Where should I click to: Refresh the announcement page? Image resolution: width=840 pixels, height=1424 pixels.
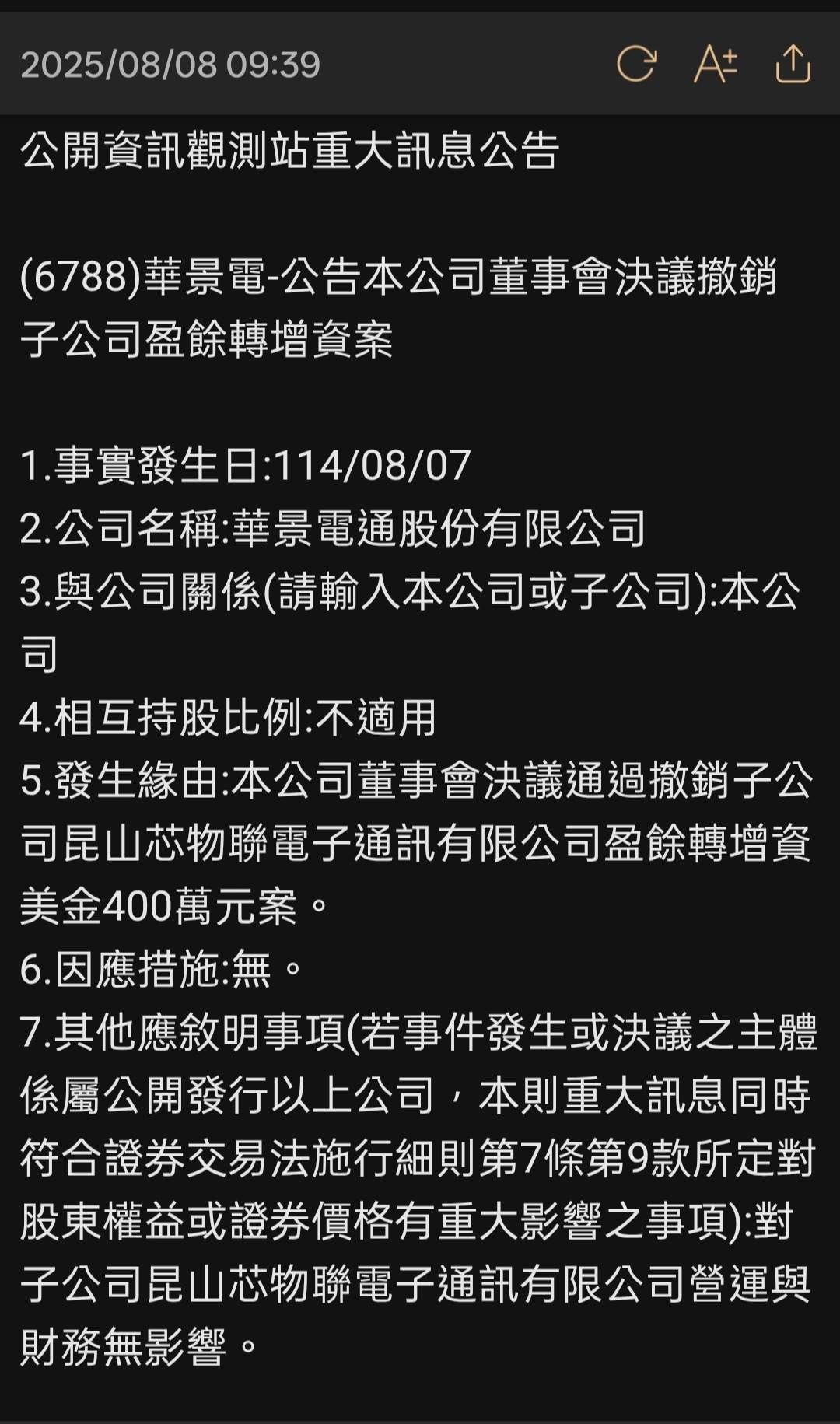636,64
